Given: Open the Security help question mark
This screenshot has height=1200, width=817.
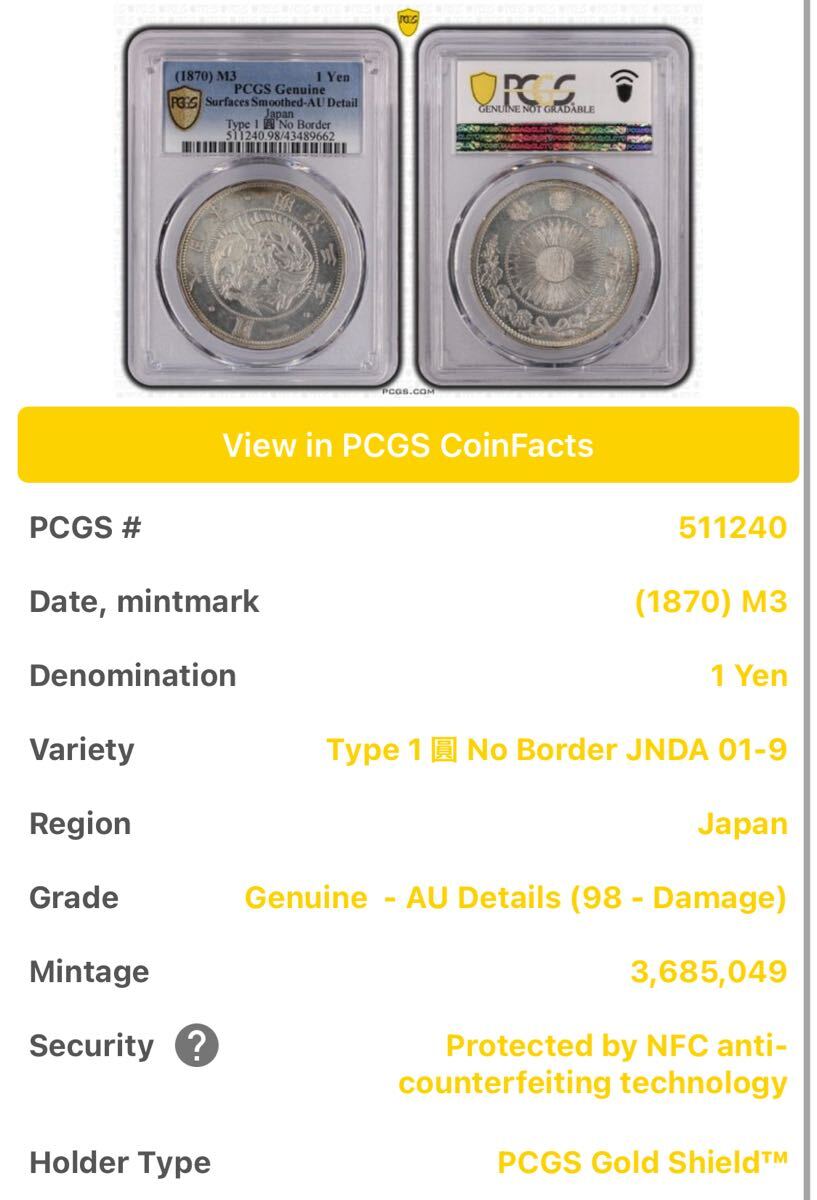Looking at the screenshot, I should (x=197, y=1046).
